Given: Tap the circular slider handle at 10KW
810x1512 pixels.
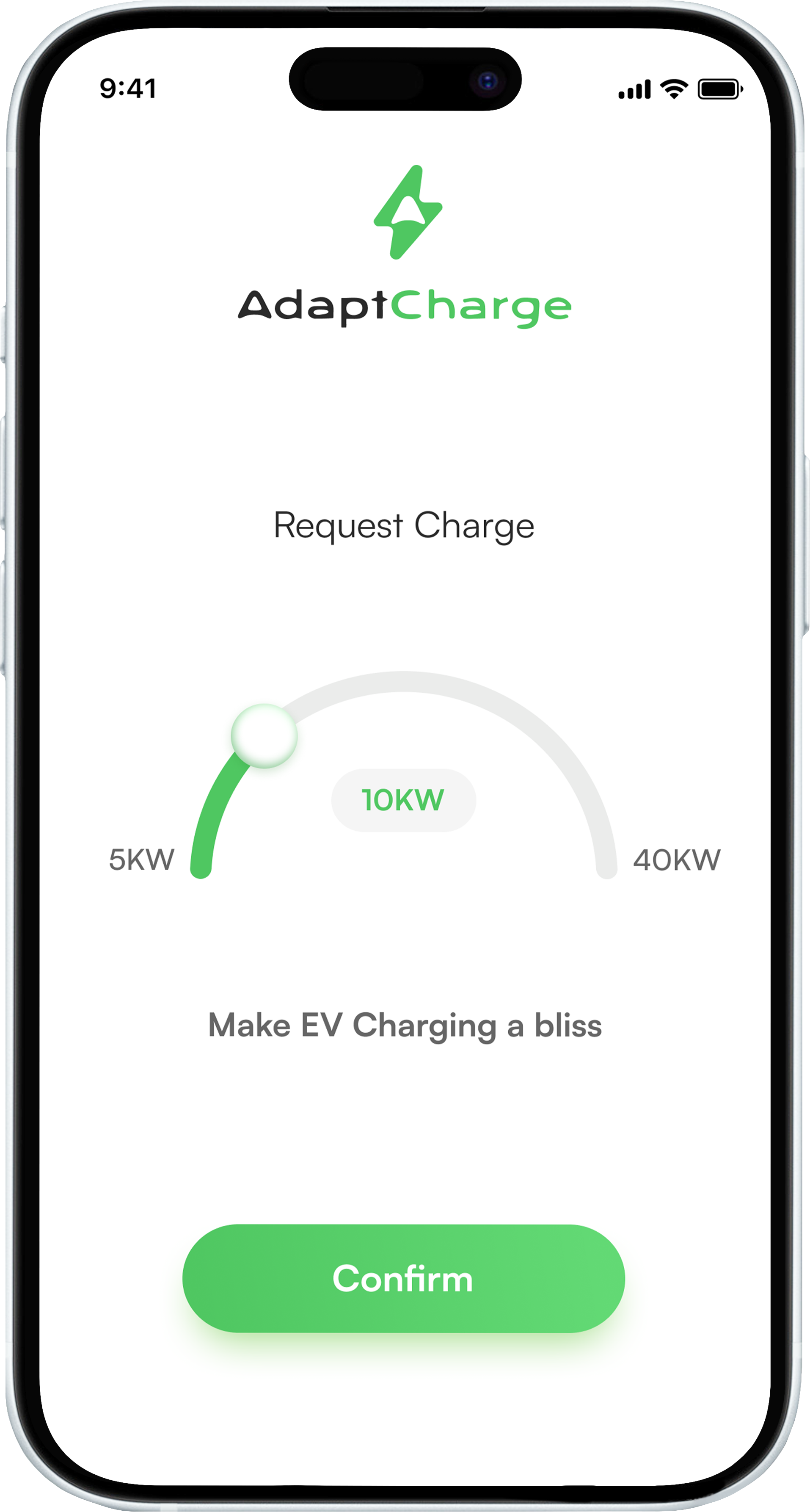Looking at the screenshot, I should (x=264, y=735).
